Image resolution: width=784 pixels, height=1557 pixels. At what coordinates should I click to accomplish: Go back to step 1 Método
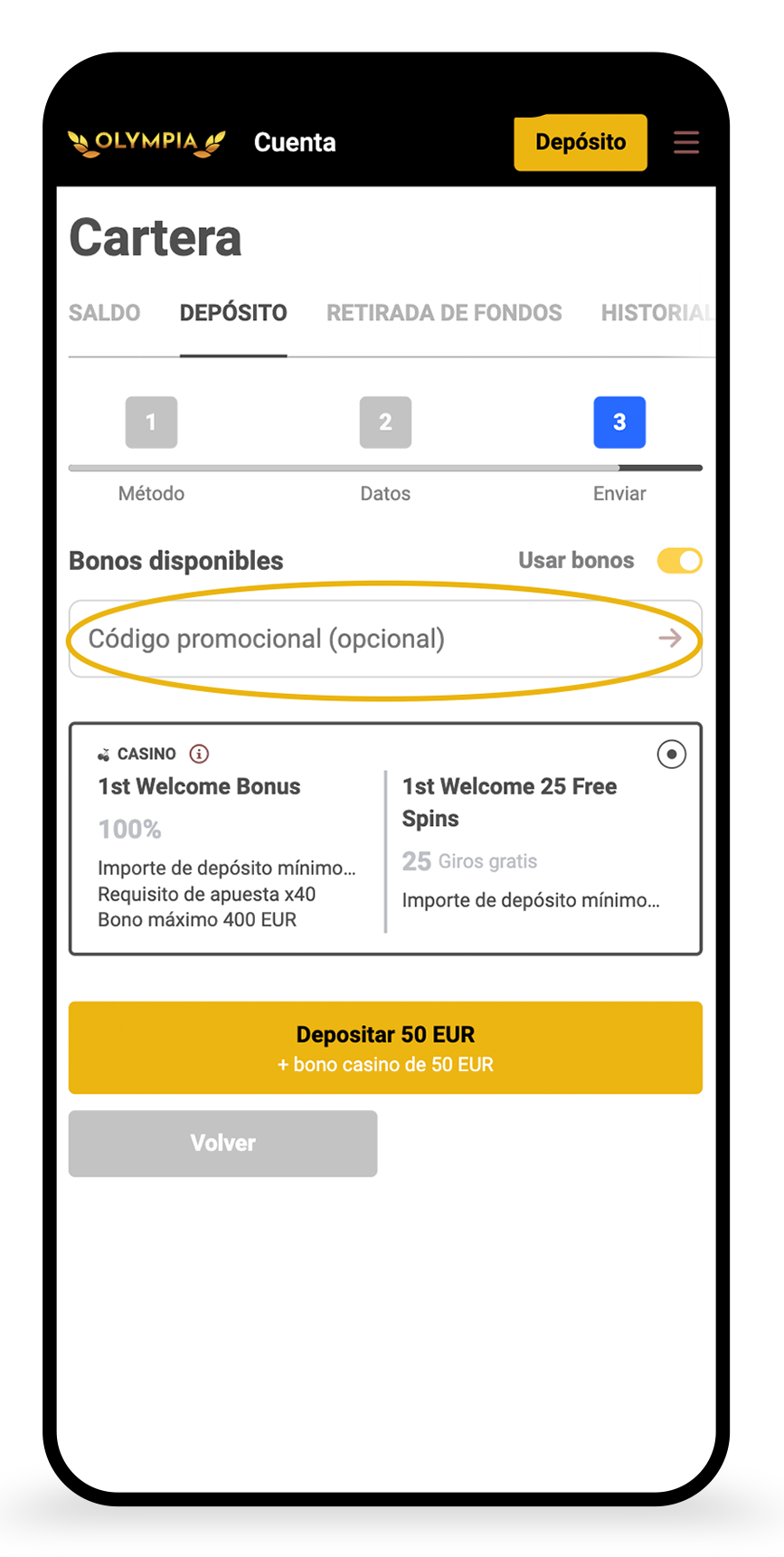[x=151, y=422]
